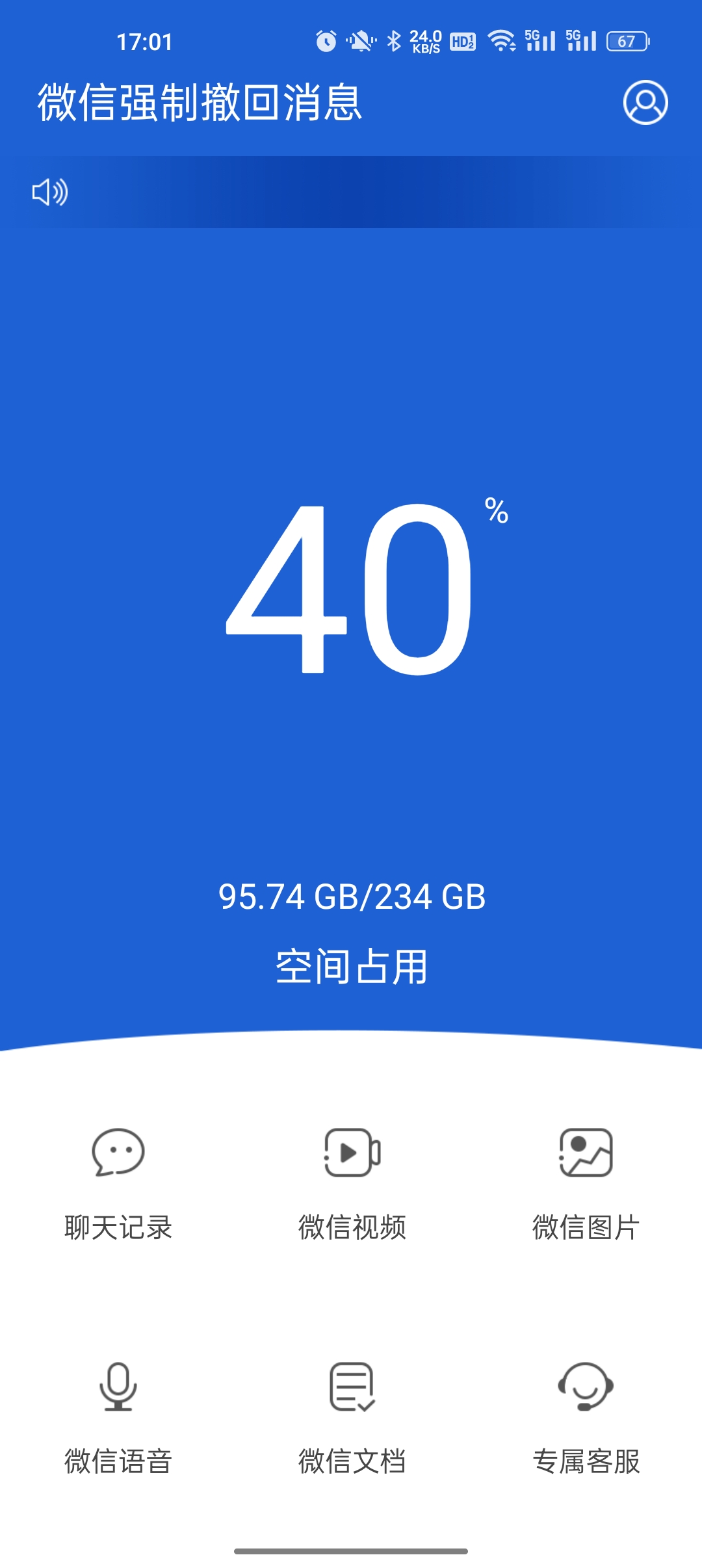Tap the HD2 indicator in status bar
702x1568 pixels.
click(462, 40)
